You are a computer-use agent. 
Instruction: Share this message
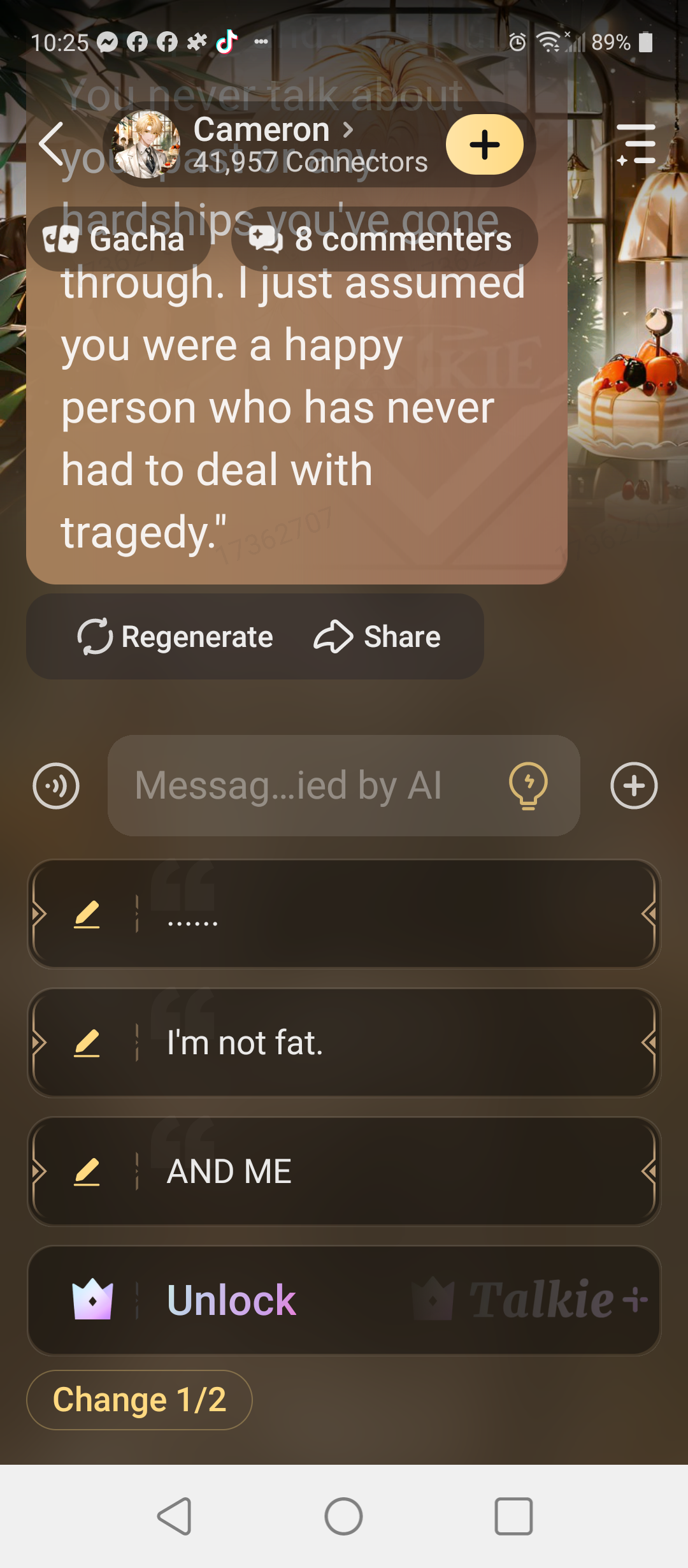377,637
